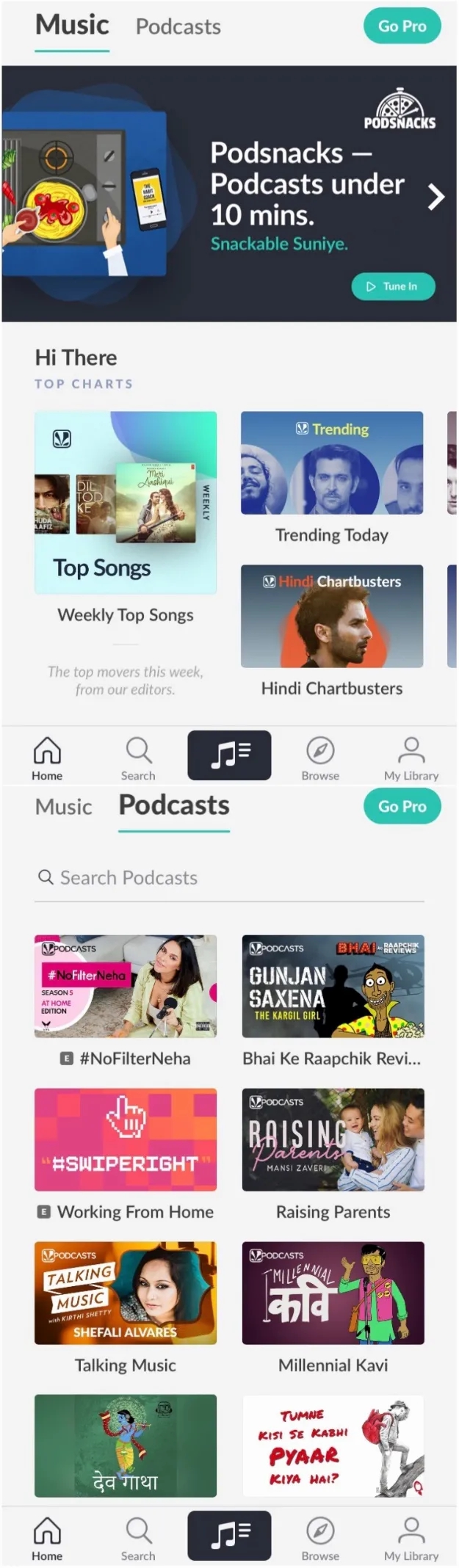Tap the Tune In button on Podsnacks banner
The height and width of the screenshot is (1568, 459).
point(393,286)
